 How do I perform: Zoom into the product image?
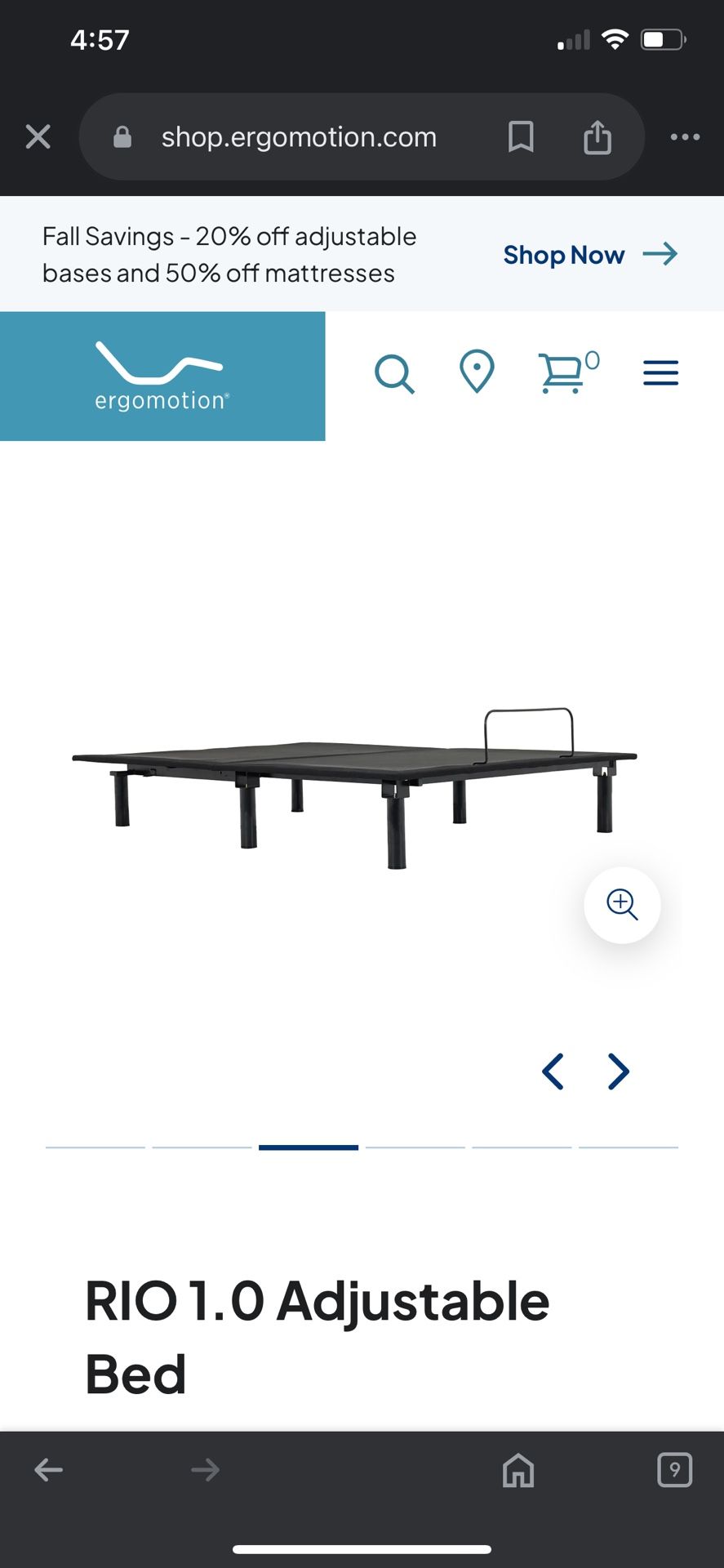(622, 905)
